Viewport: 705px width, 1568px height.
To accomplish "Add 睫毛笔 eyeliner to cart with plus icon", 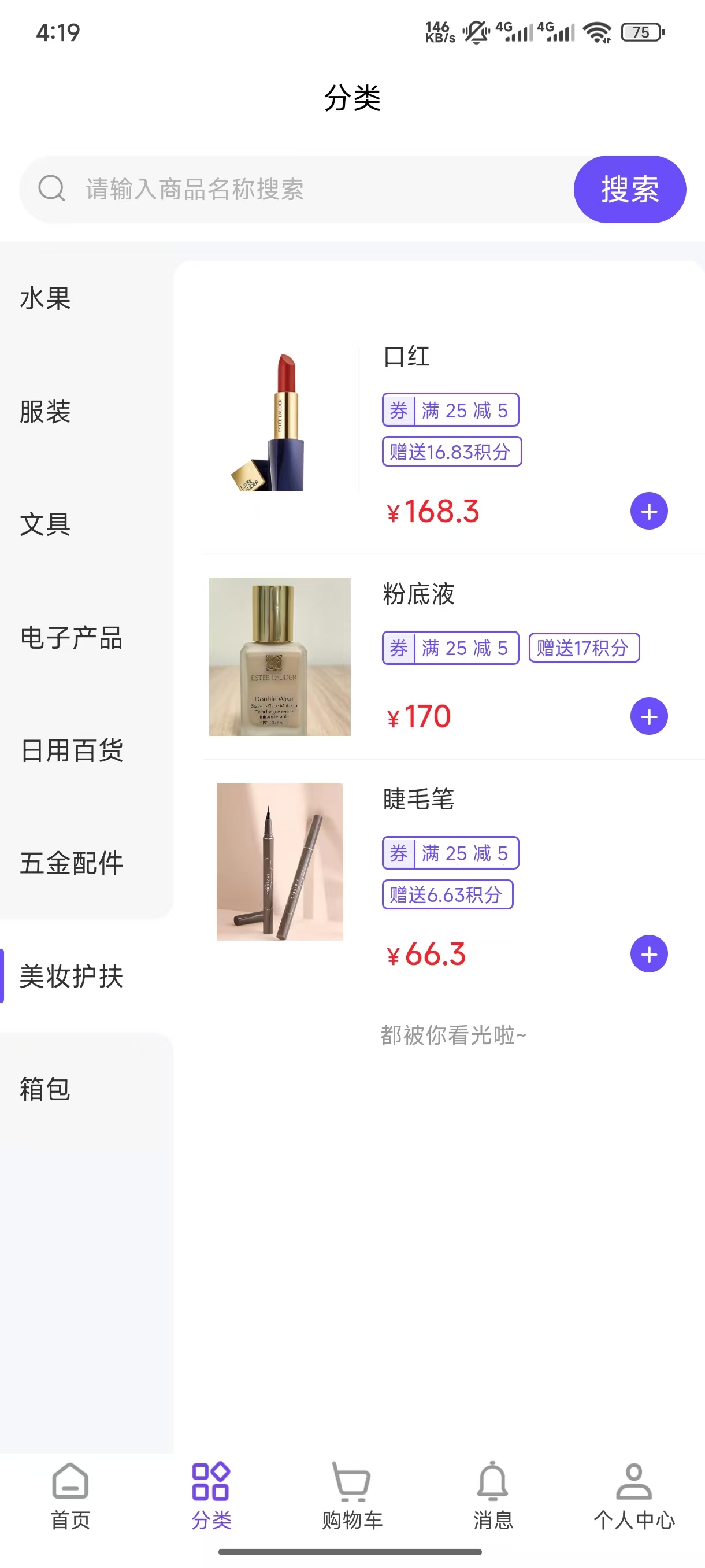I will click(648, 953).
